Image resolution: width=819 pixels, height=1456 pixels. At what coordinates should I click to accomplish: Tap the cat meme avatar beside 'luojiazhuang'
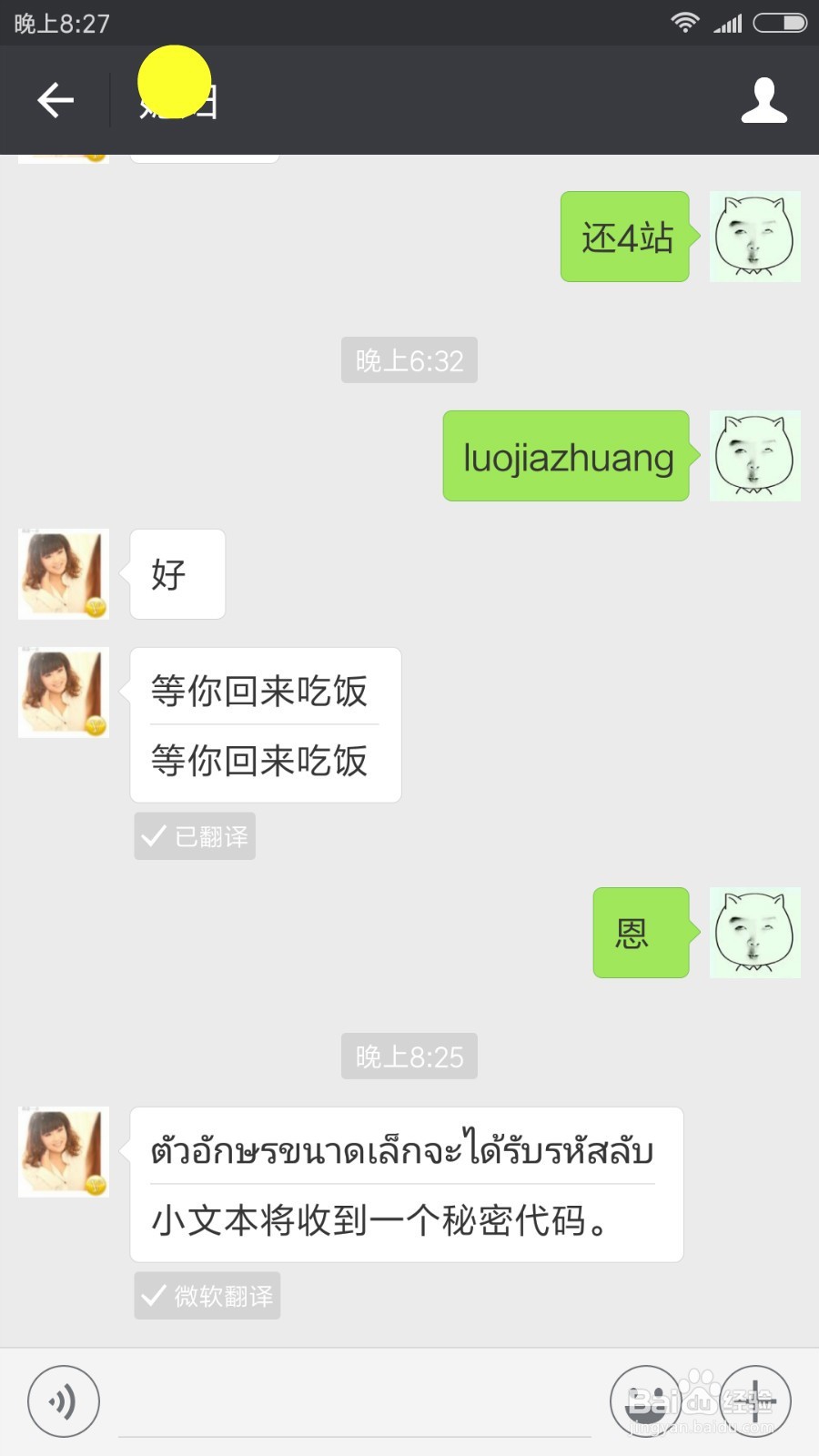pos(754,455)
